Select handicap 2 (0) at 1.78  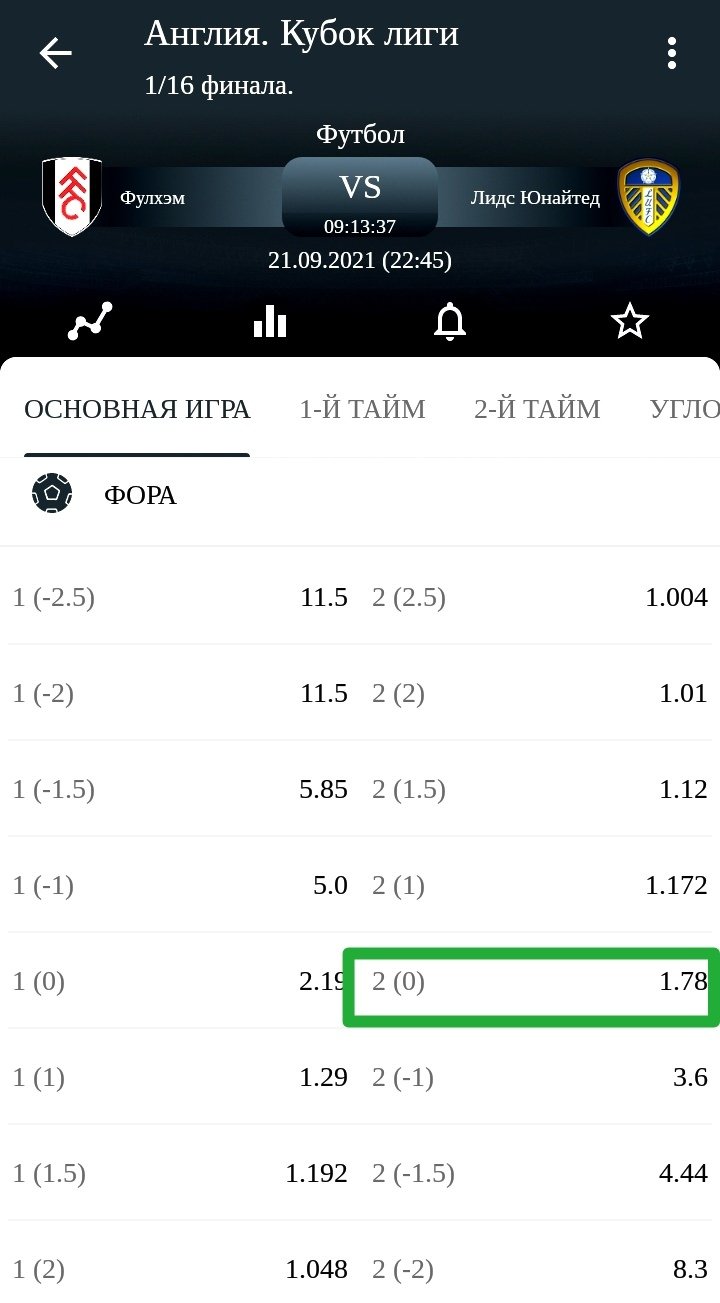point(540,982)
